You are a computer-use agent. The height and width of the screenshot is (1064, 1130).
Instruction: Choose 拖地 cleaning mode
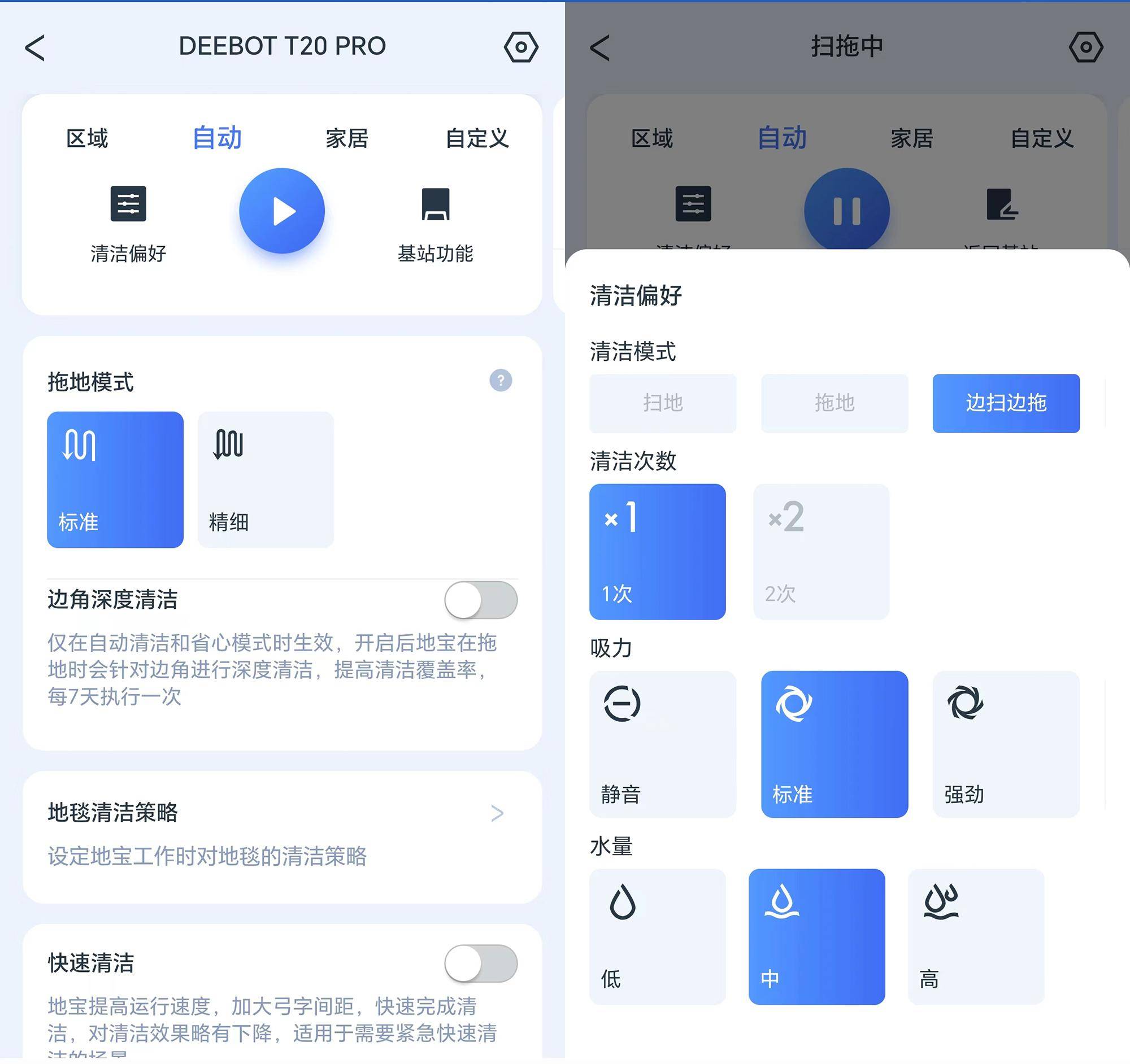835,403
